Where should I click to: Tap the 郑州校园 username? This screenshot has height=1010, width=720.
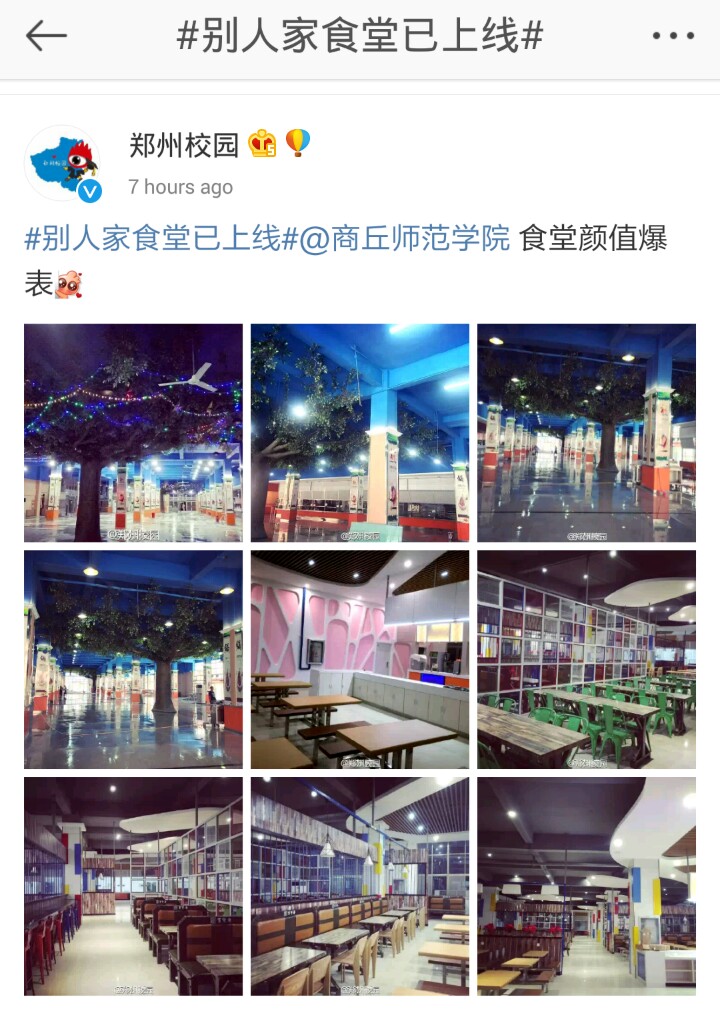(x=184, y=145)
